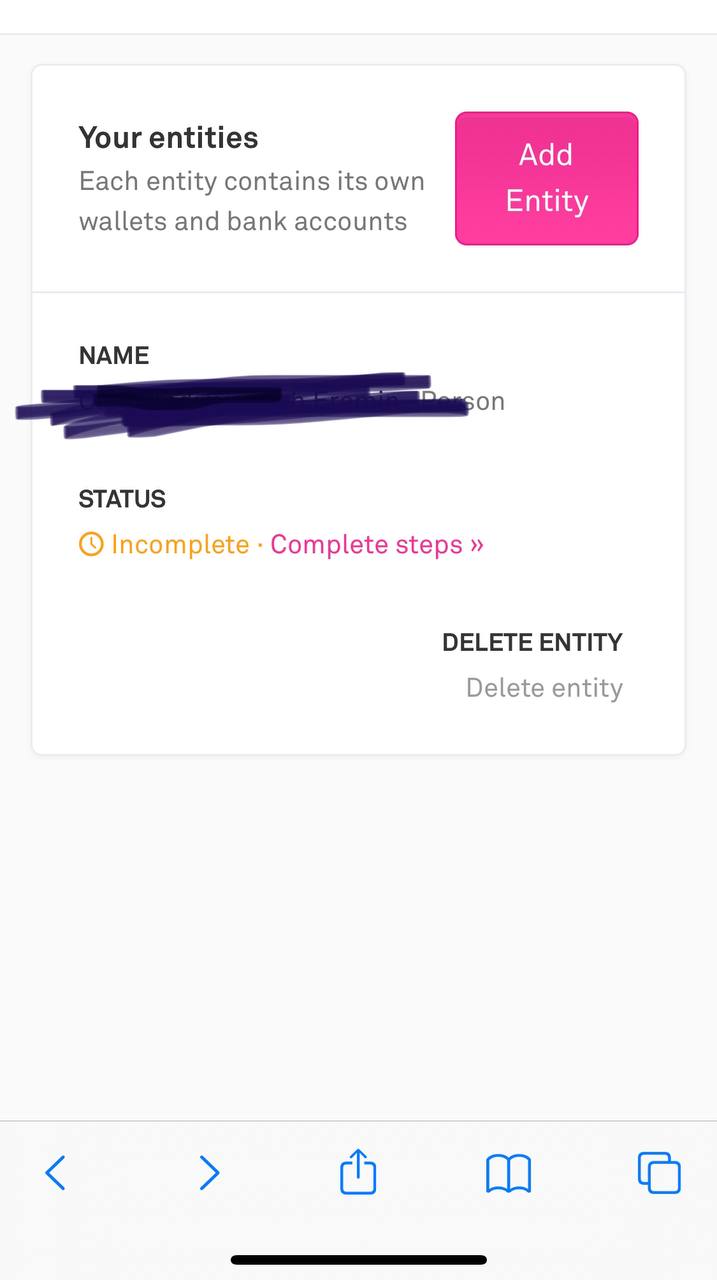Open the Complete steps link
The width and height of the screenshot is (717, 1280).
tap(377, 545)
